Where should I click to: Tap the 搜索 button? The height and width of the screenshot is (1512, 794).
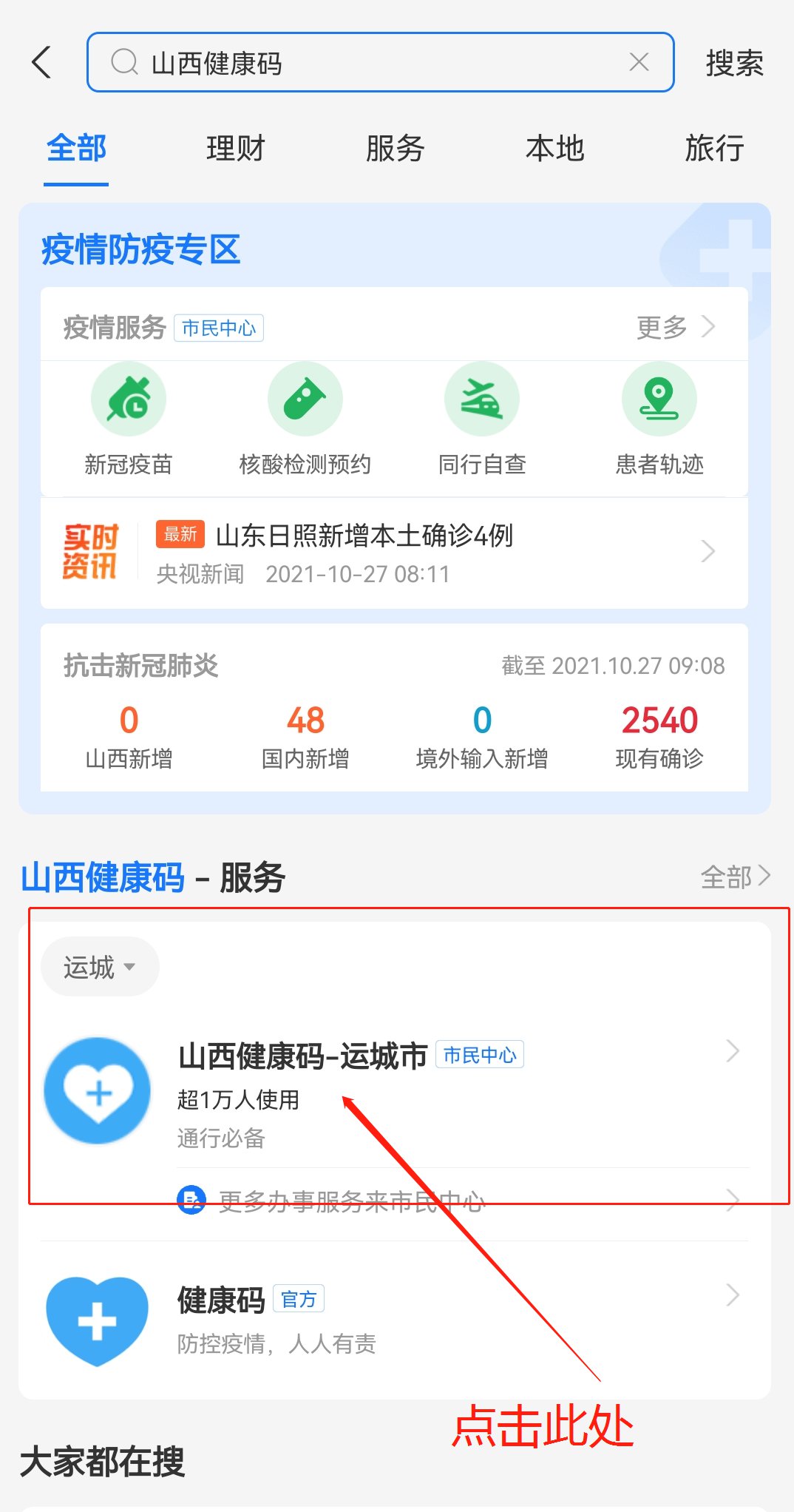click(x=734, y=63)
